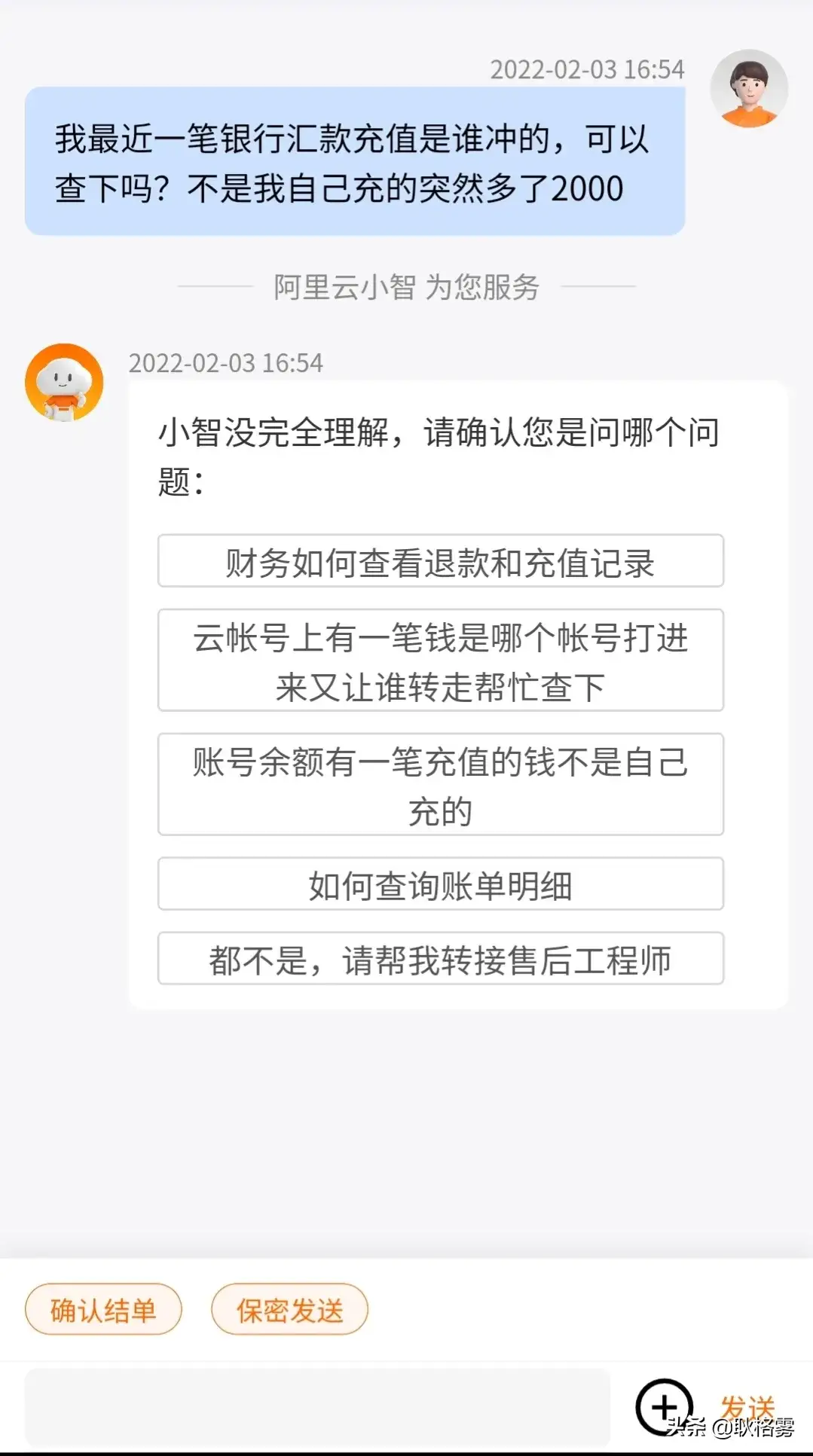This screenshot has height=1456, width=813.
Task: Tap the 发送 send button
Action: 747,1407
